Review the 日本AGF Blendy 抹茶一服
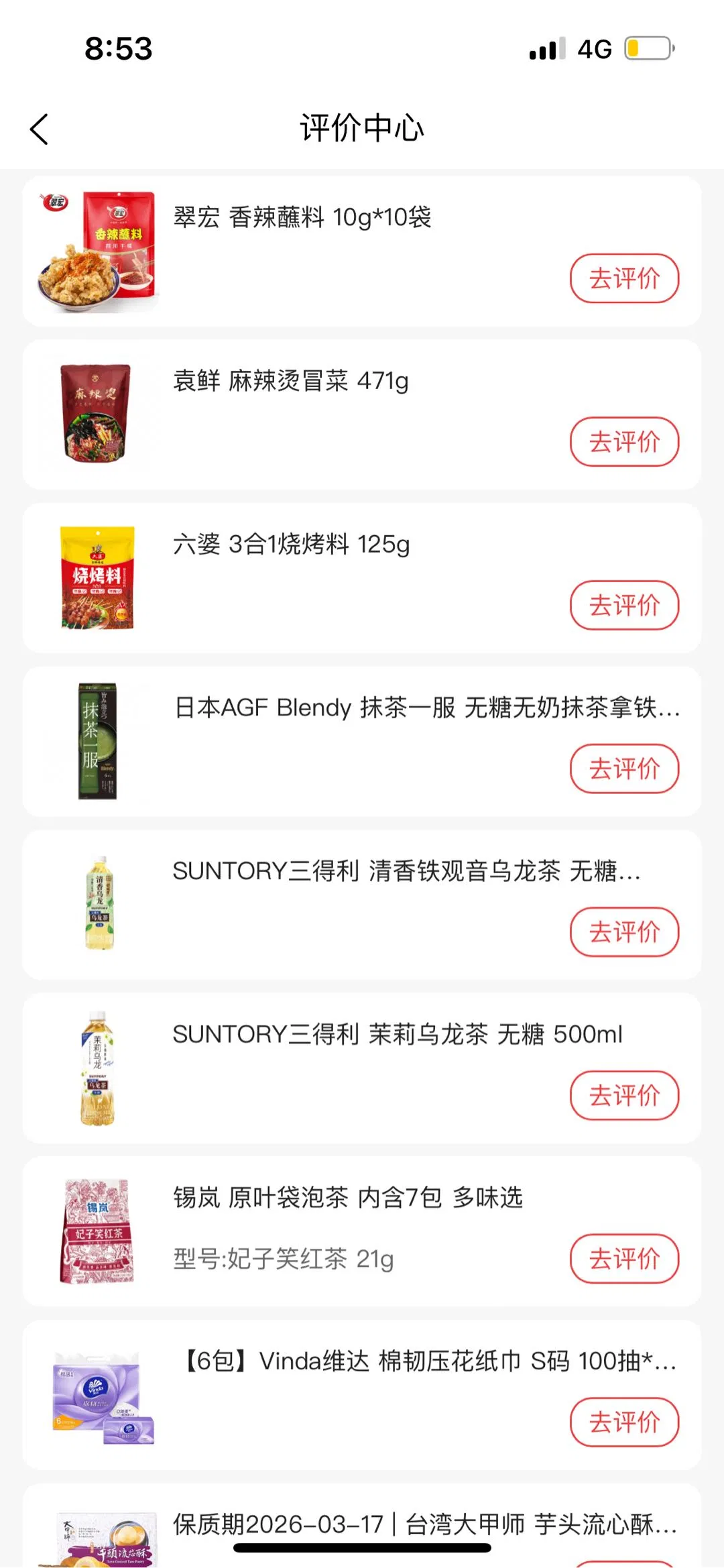The height and width of the screenshot is (1568, 724). 624,769
